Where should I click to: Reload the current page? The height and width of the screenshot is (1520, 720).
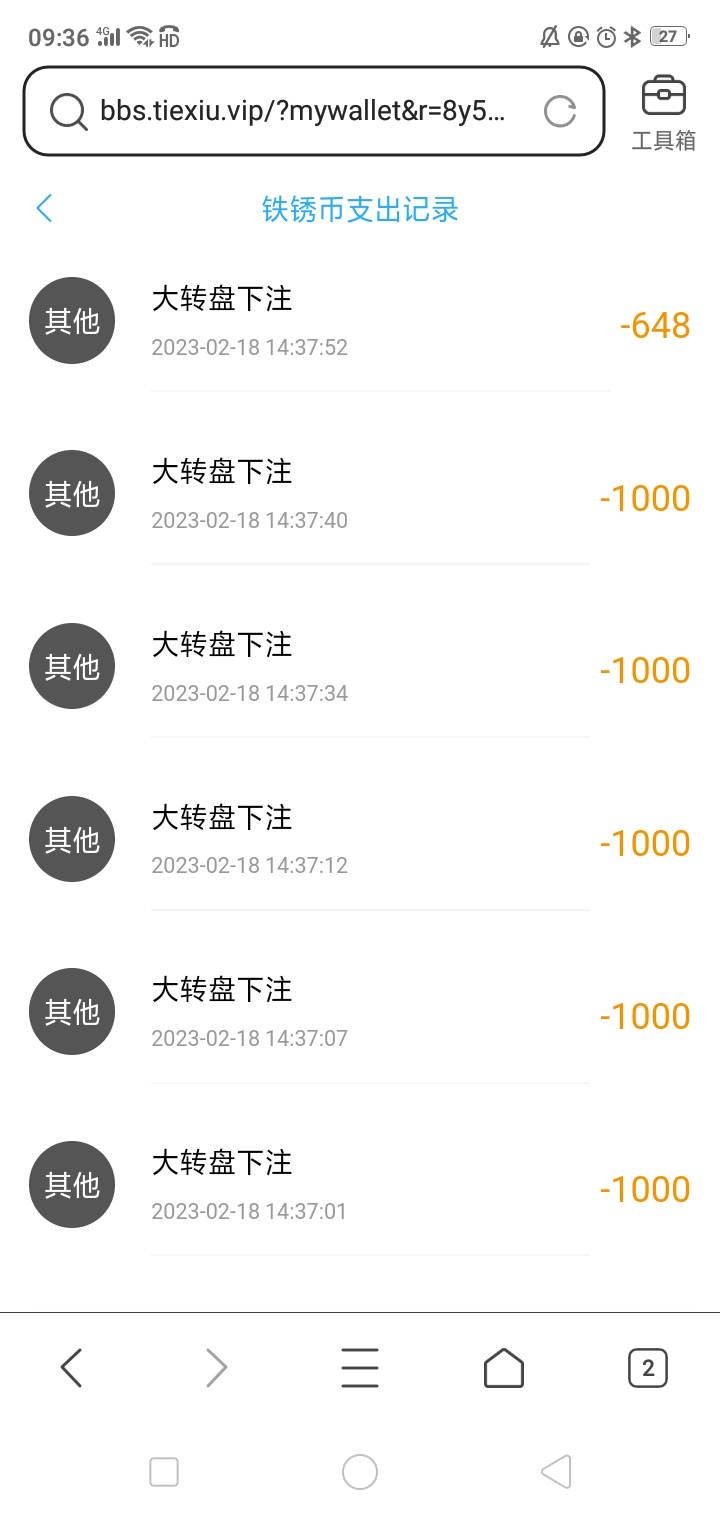coord(560,111)
